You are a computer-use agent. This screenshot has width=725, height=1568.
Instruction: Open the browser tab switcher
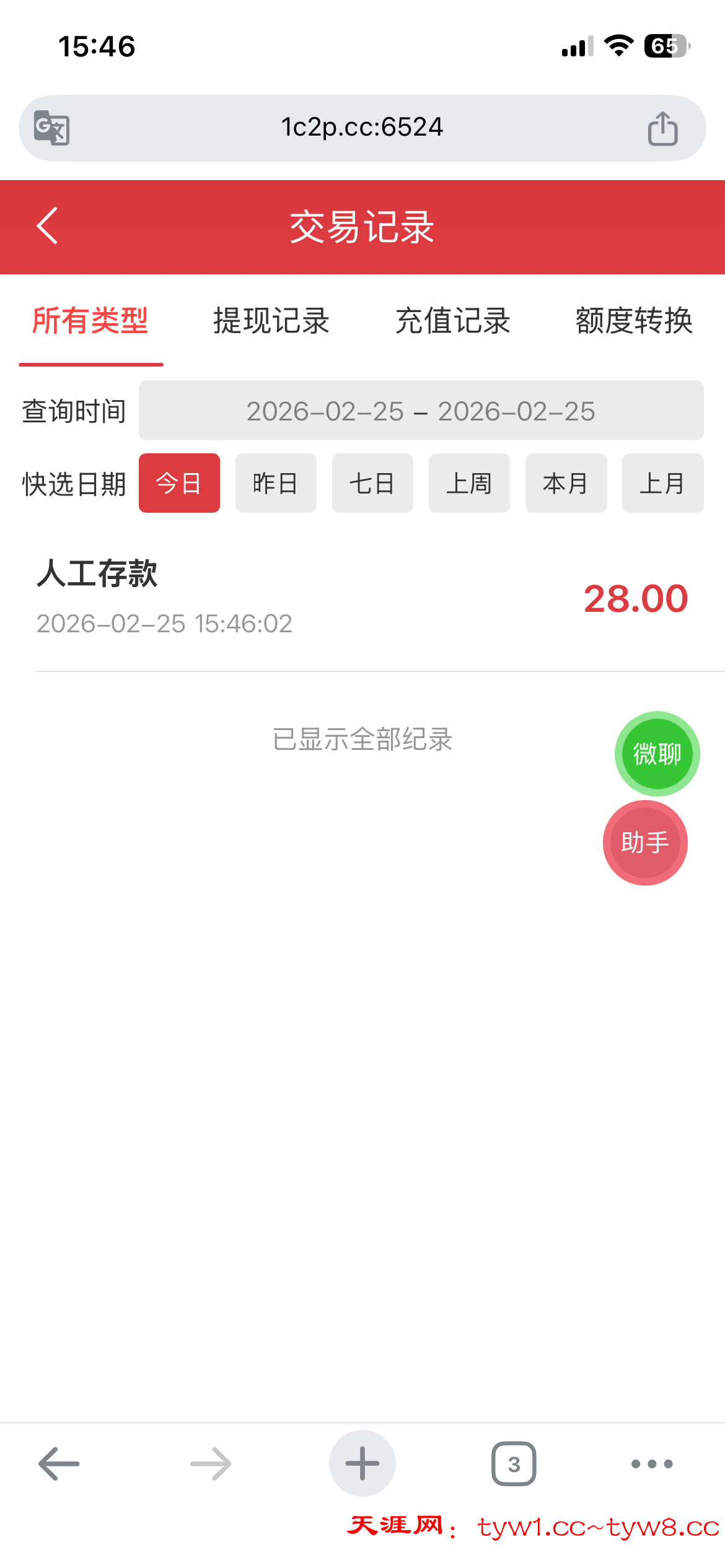tap(514, 1463)
